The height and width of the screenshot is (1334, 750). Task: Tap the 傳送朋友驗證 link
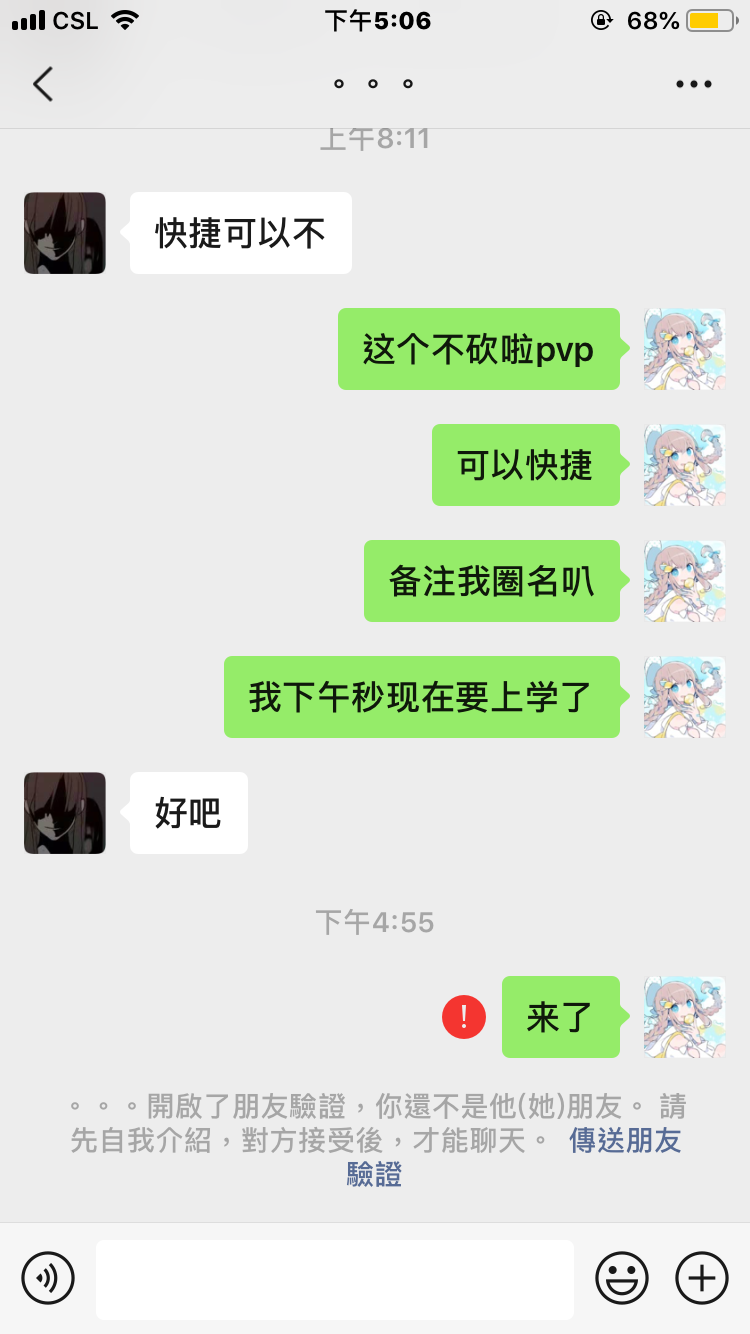point(624,1141)
